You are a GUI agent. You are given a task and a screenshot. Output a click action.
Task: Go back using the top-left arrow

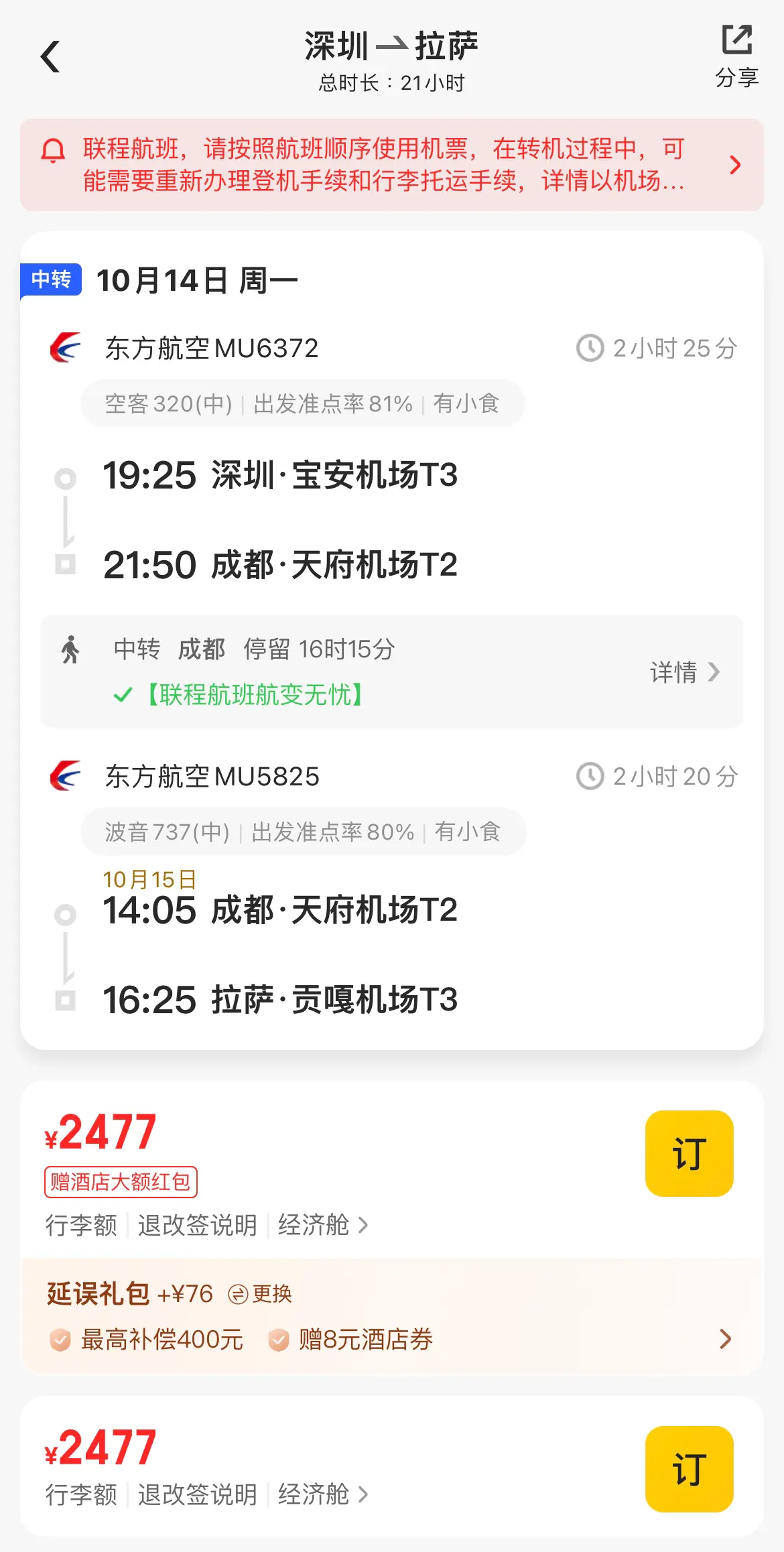pos(50,56)
